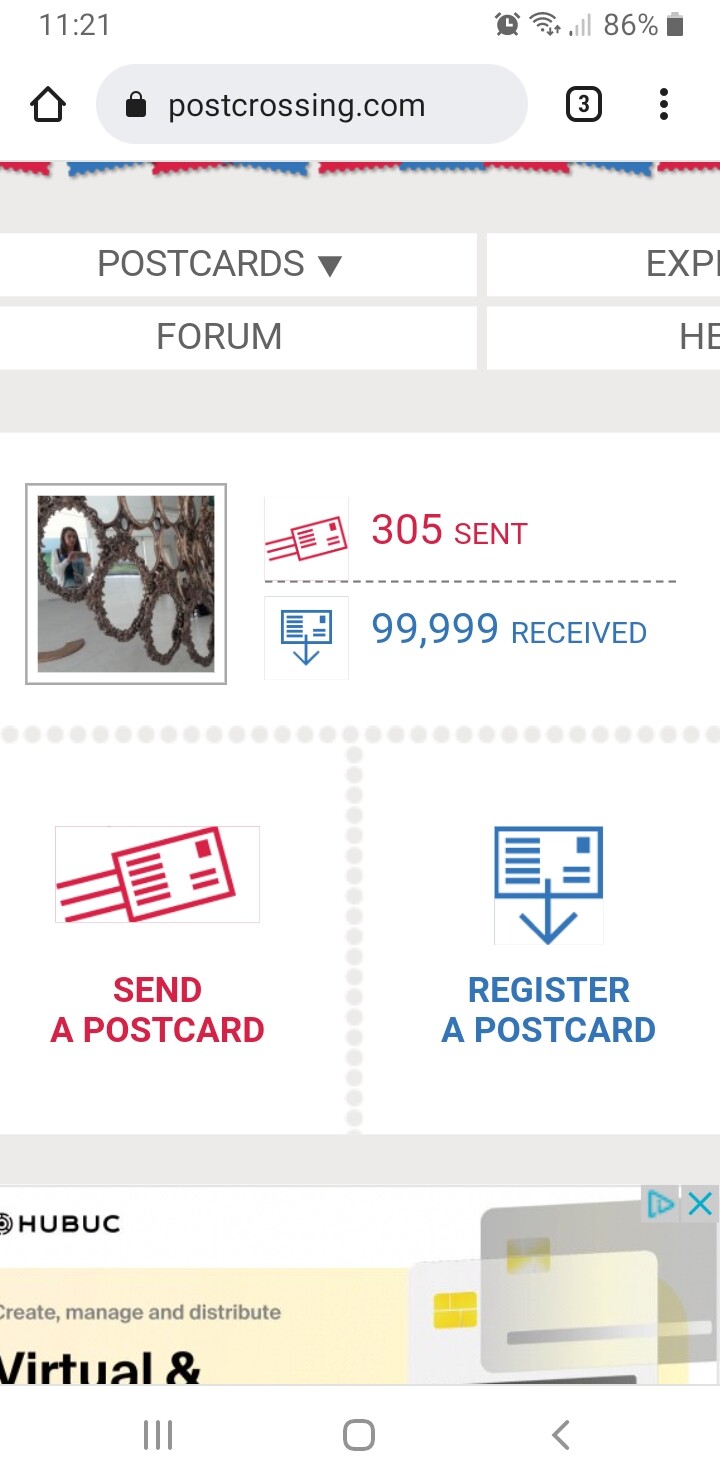Open recent apps from the navigation bar
The image size is (720, 1480).
click(158, 1435)
